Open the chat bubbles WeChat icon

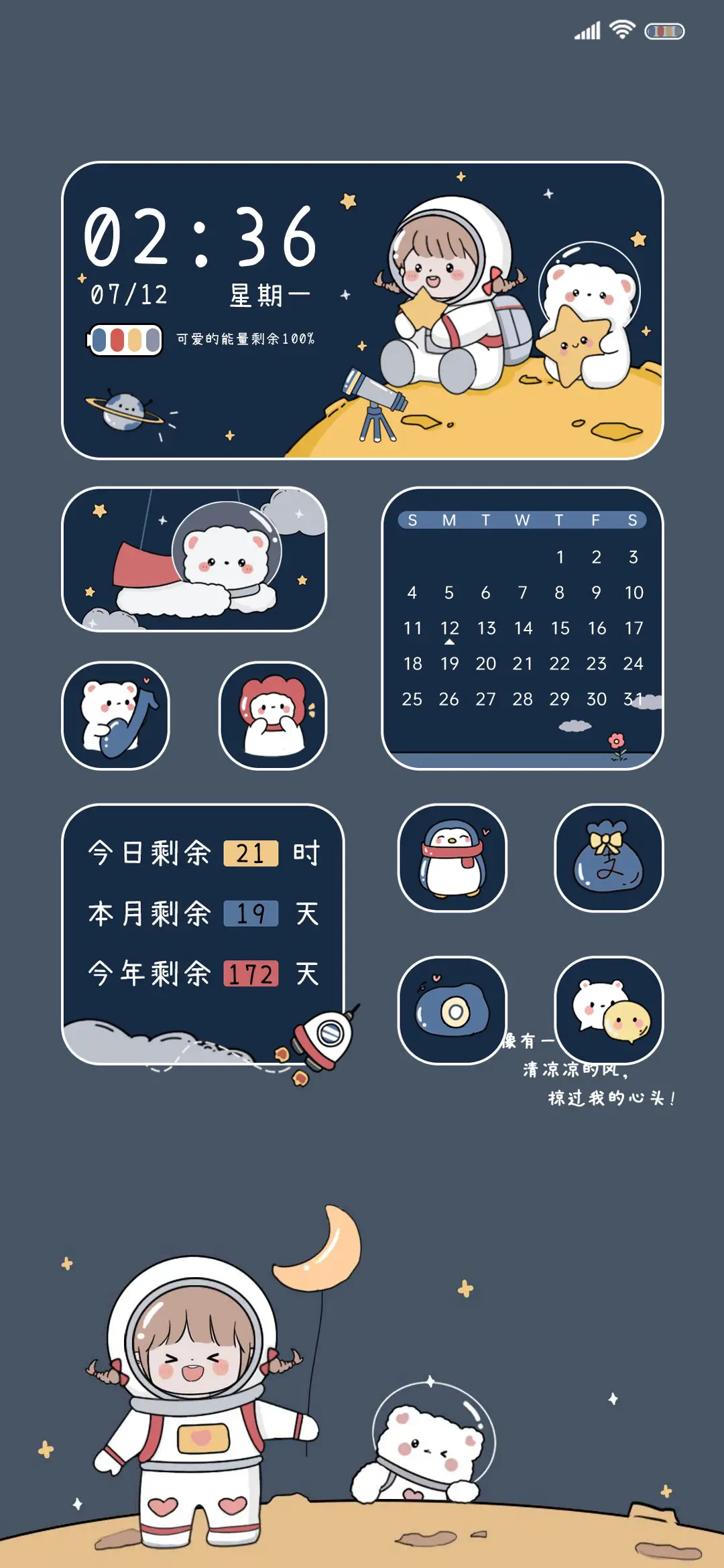point(609,1010)
